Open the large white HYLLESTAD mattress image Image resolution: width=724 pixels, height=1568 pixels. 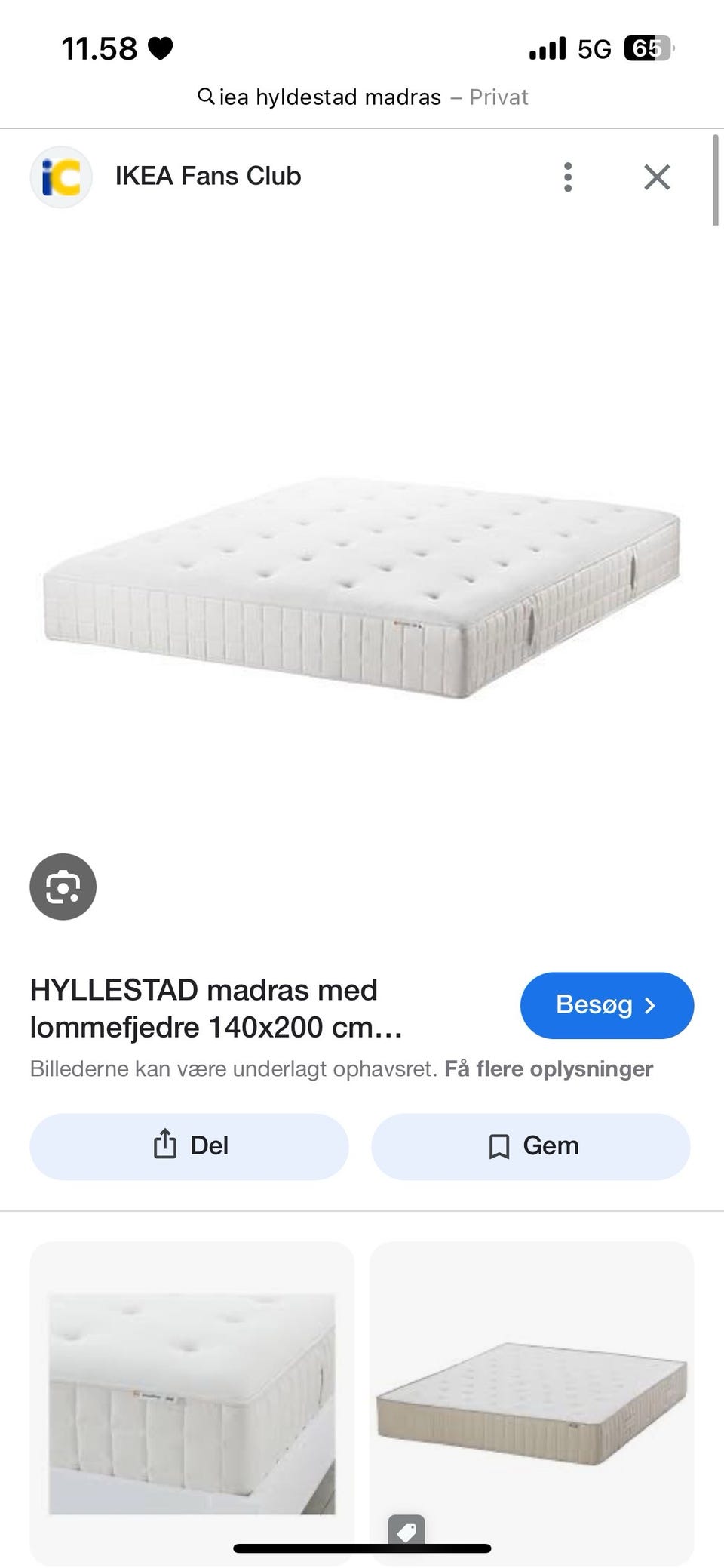362,587
